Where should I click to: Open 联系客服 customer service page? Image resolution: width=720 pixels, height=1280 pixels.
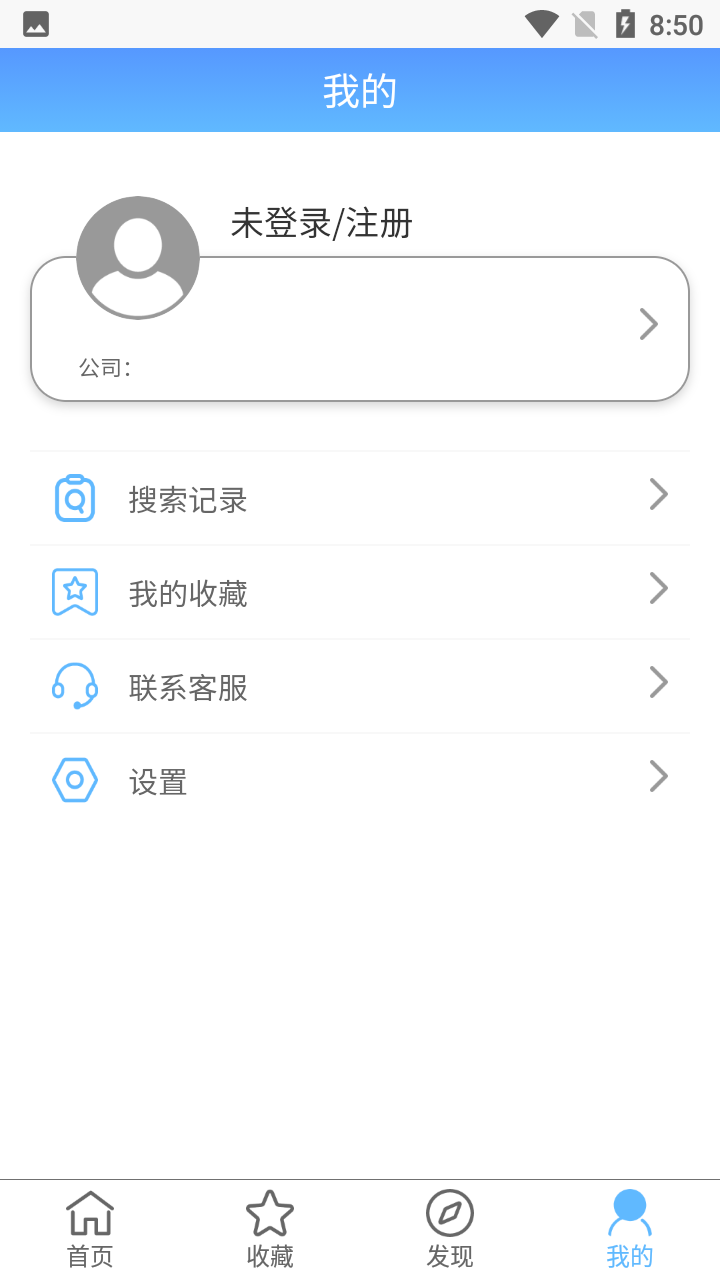point(189,686)
